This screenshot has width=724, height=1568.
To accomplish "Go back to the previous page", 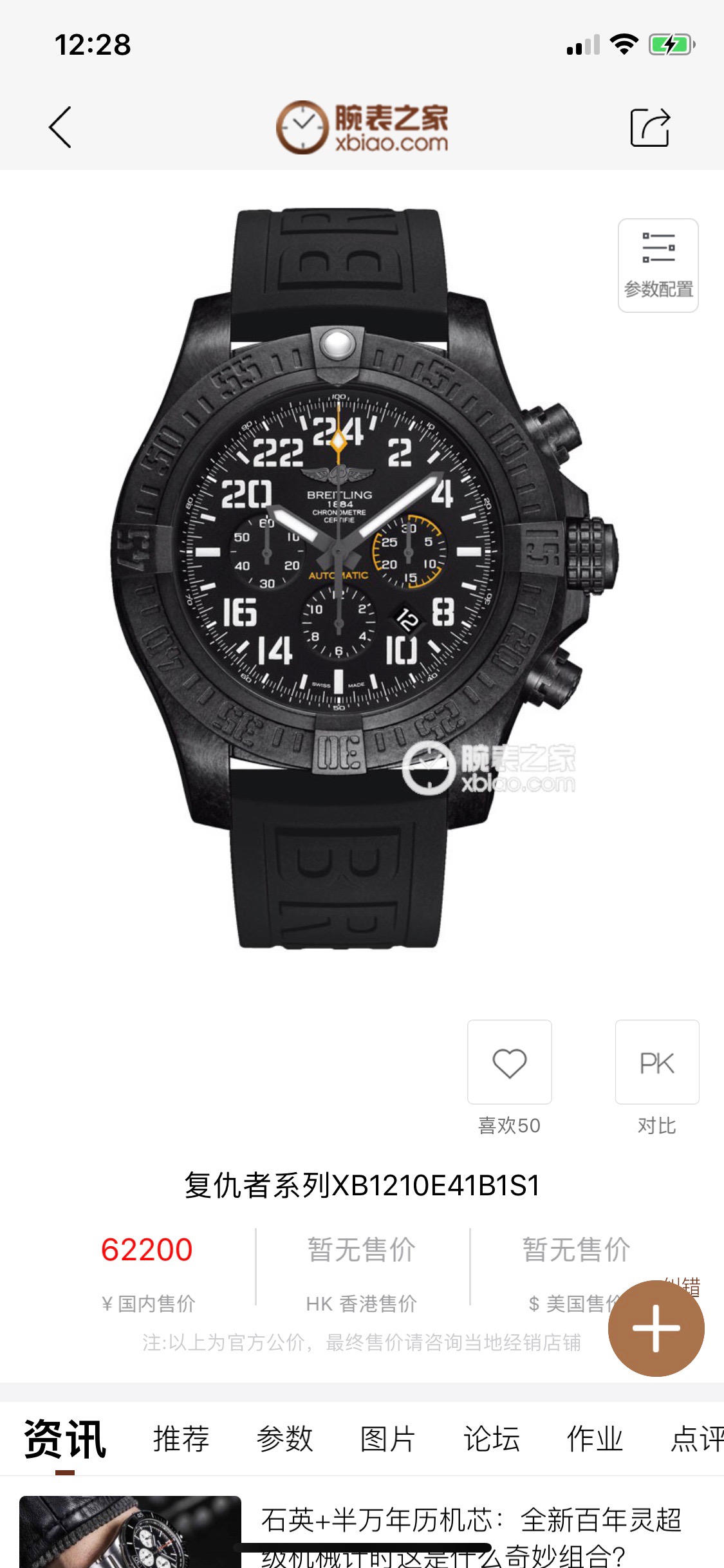I will pos(60,127).
